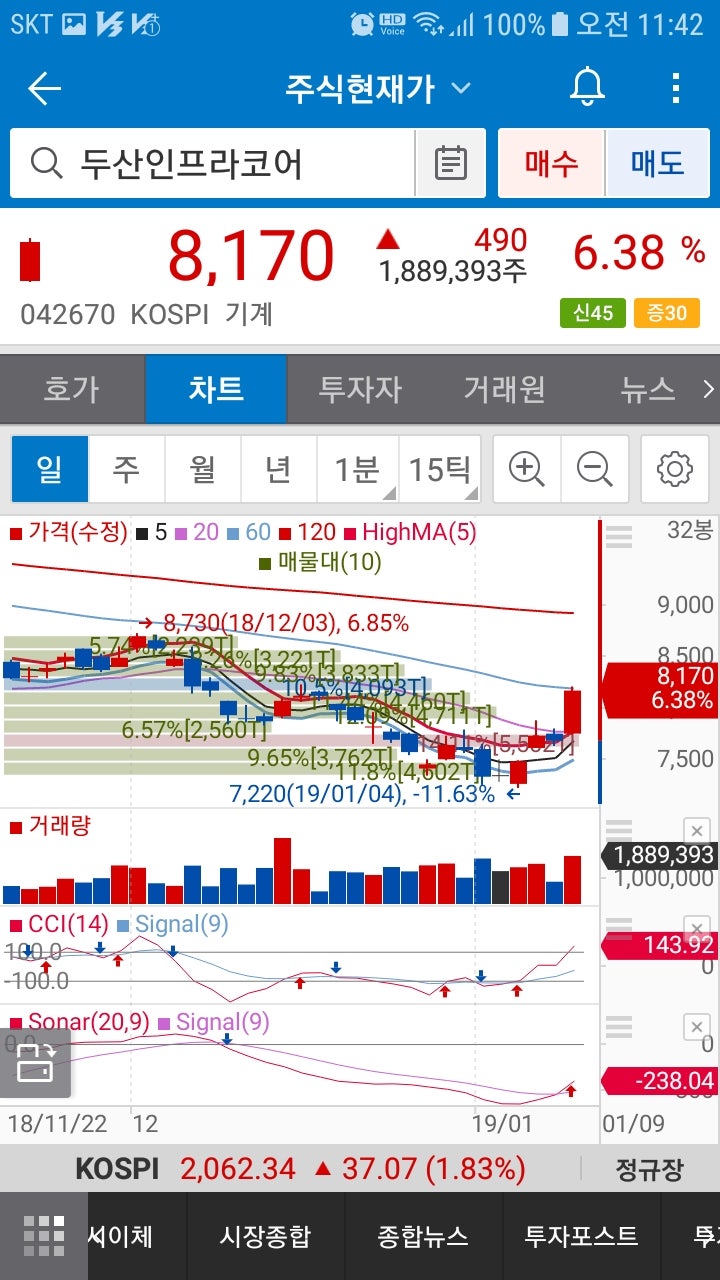Dismiss the volume value marker with X
Screen dimensions: 720x1280
coord(696,830)
